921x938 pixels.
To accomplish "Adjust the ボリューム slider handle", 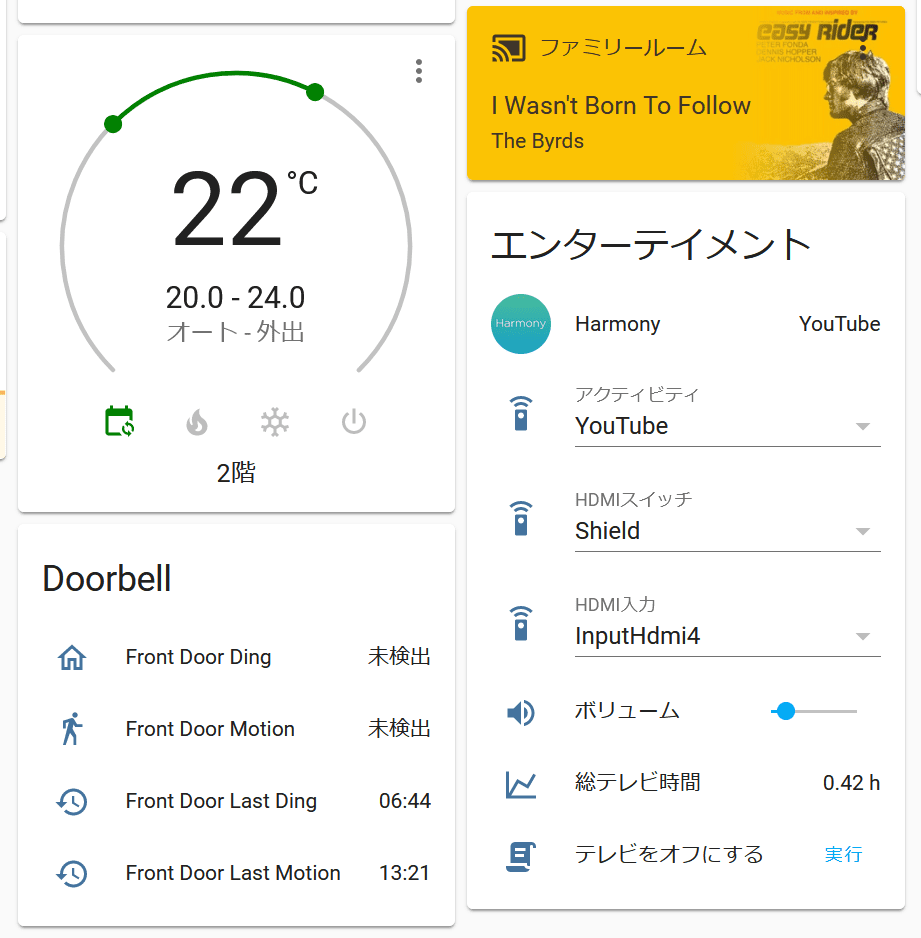I will tap(787, 712).
